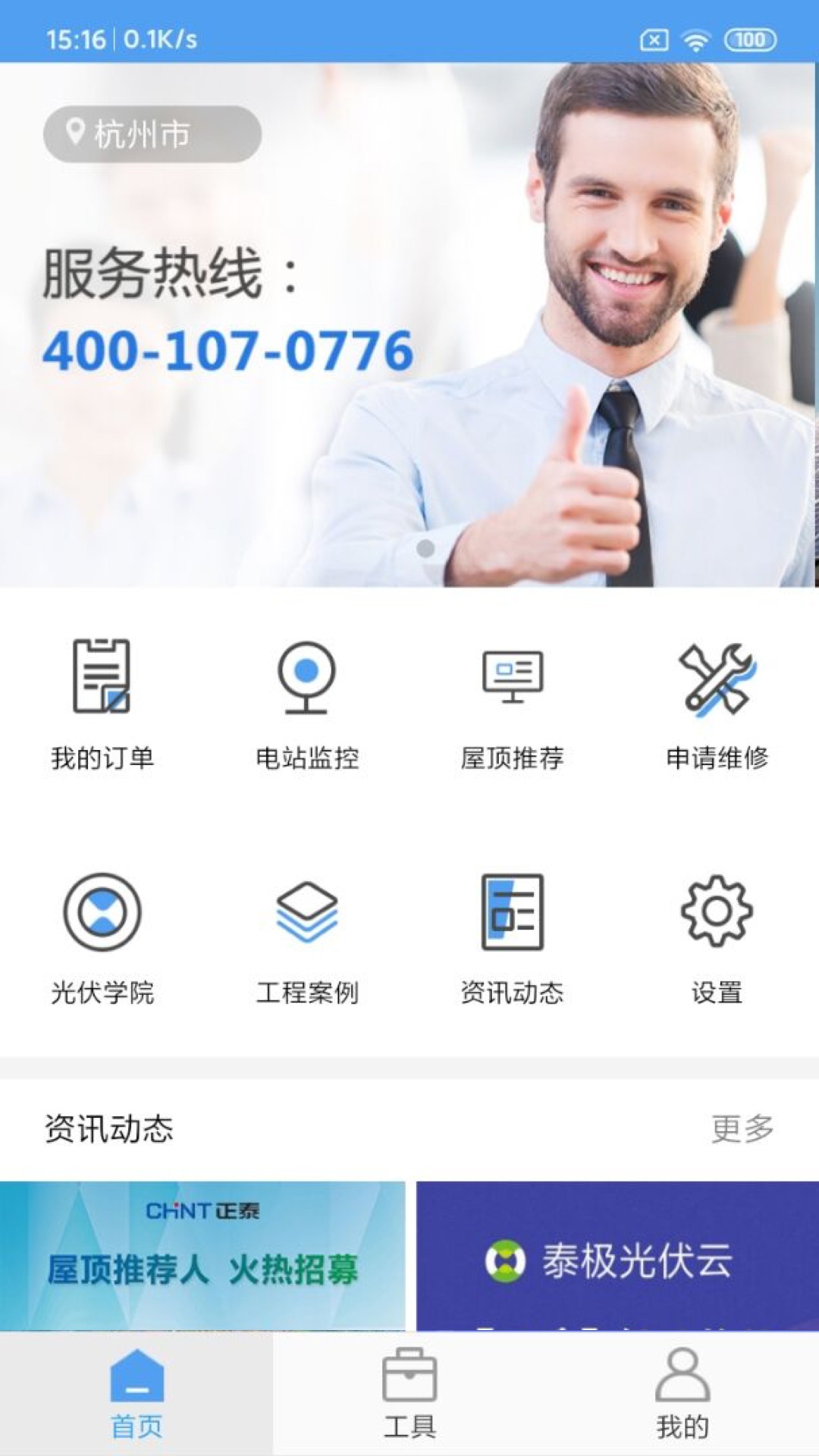
Task: Open the 泰极光伏云 news card
Action: (x=617, y=1255)
